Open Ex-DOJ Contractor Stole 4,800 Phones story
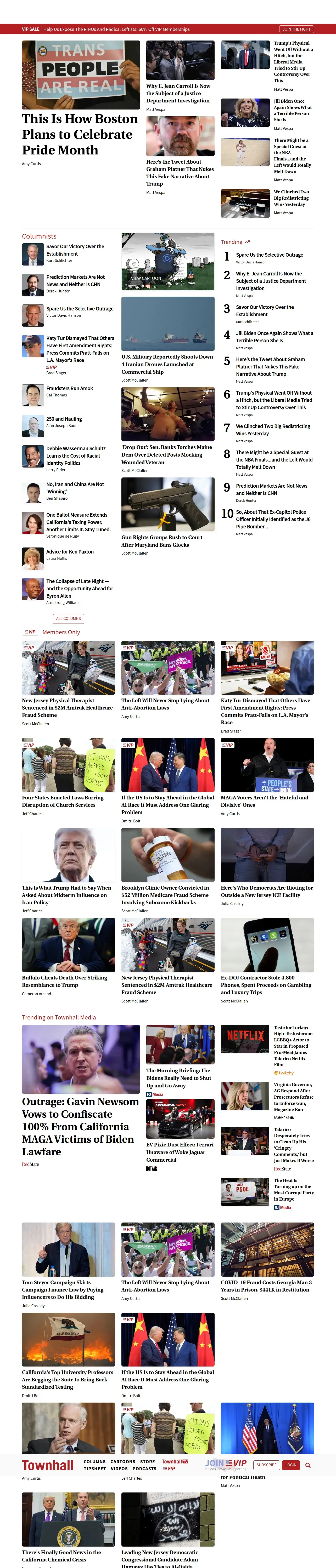Viewport: 336px width, 1568px height. (266, 985)
